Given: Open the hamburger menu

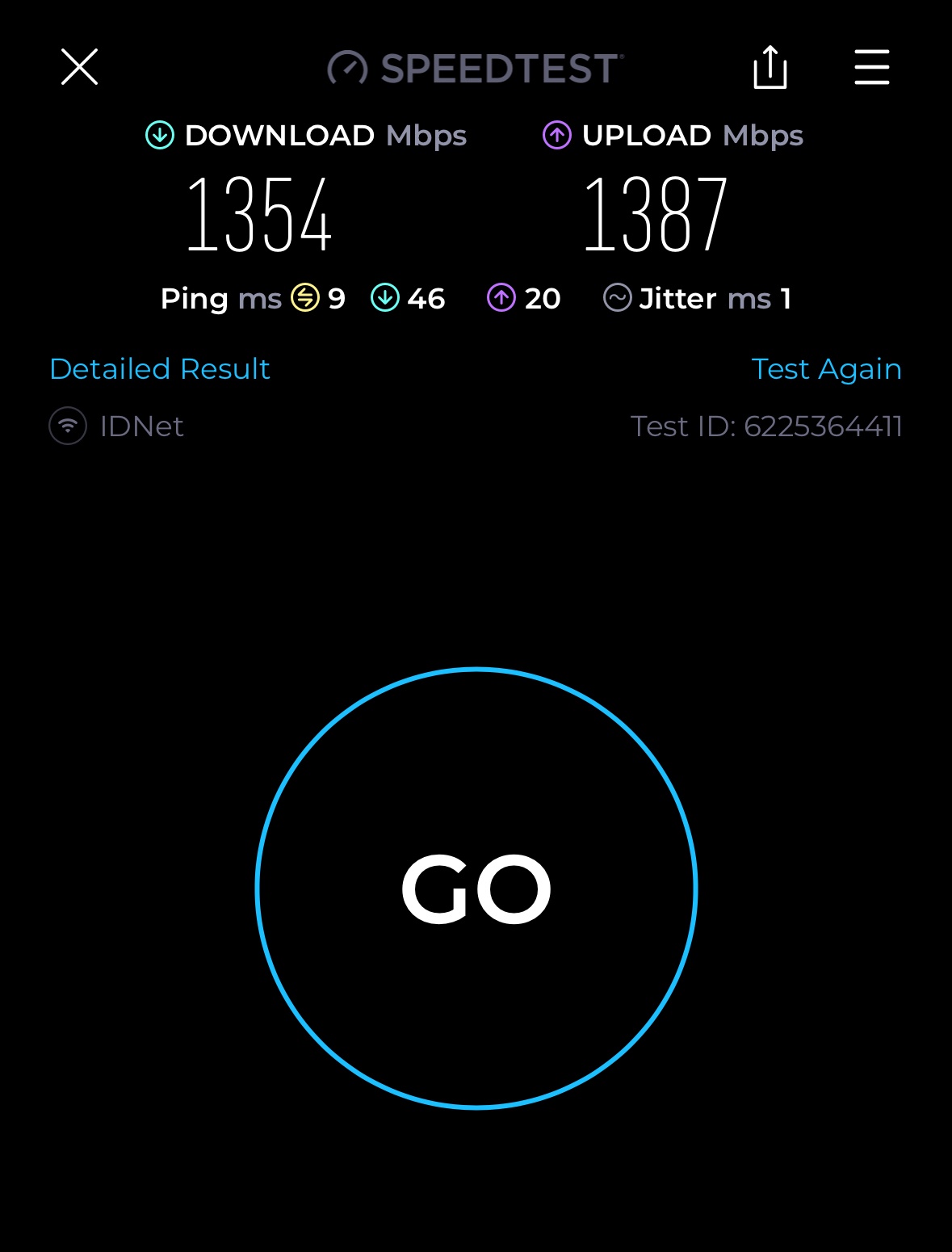Looking at the screenshot, I should (x=871, y=67).
